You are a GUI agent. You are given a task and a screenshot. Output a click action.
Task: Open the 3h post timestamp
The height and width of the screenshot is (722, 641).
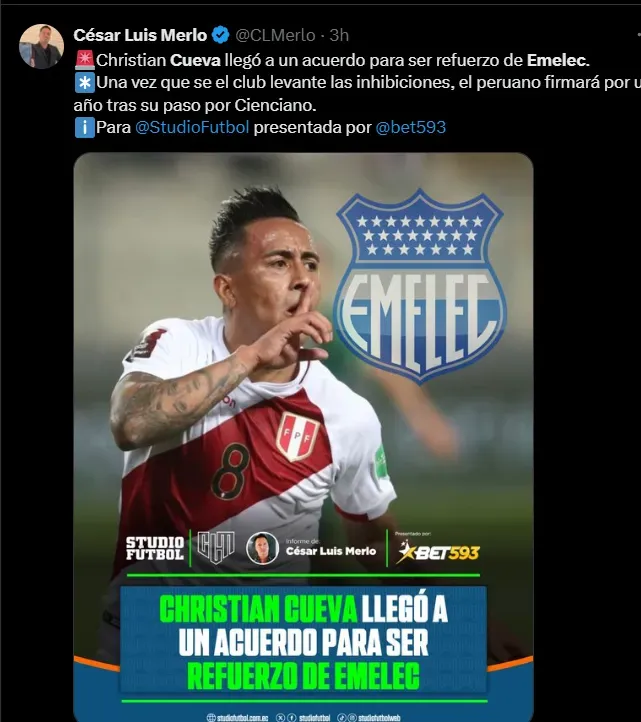(x=338, y=35)
